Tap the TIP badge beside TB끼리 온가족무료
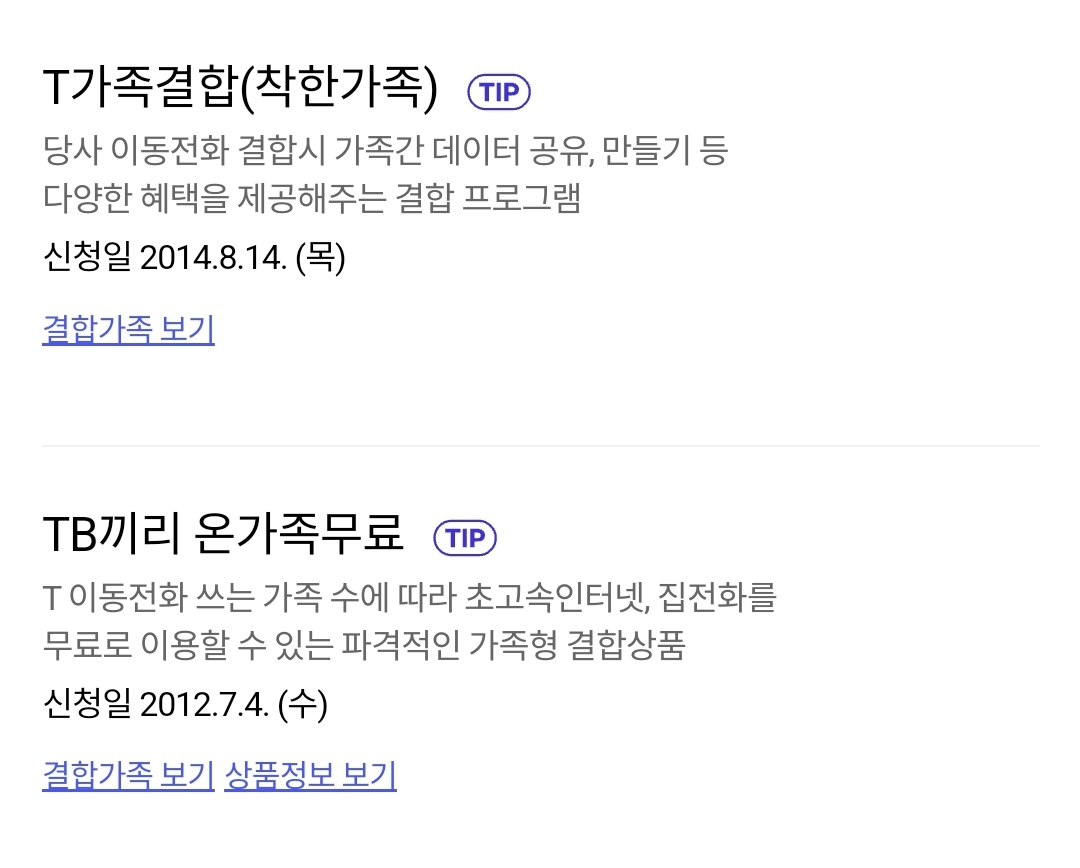Image resolution: width=1080 pixels, height=868 pixels. point(465,538)
